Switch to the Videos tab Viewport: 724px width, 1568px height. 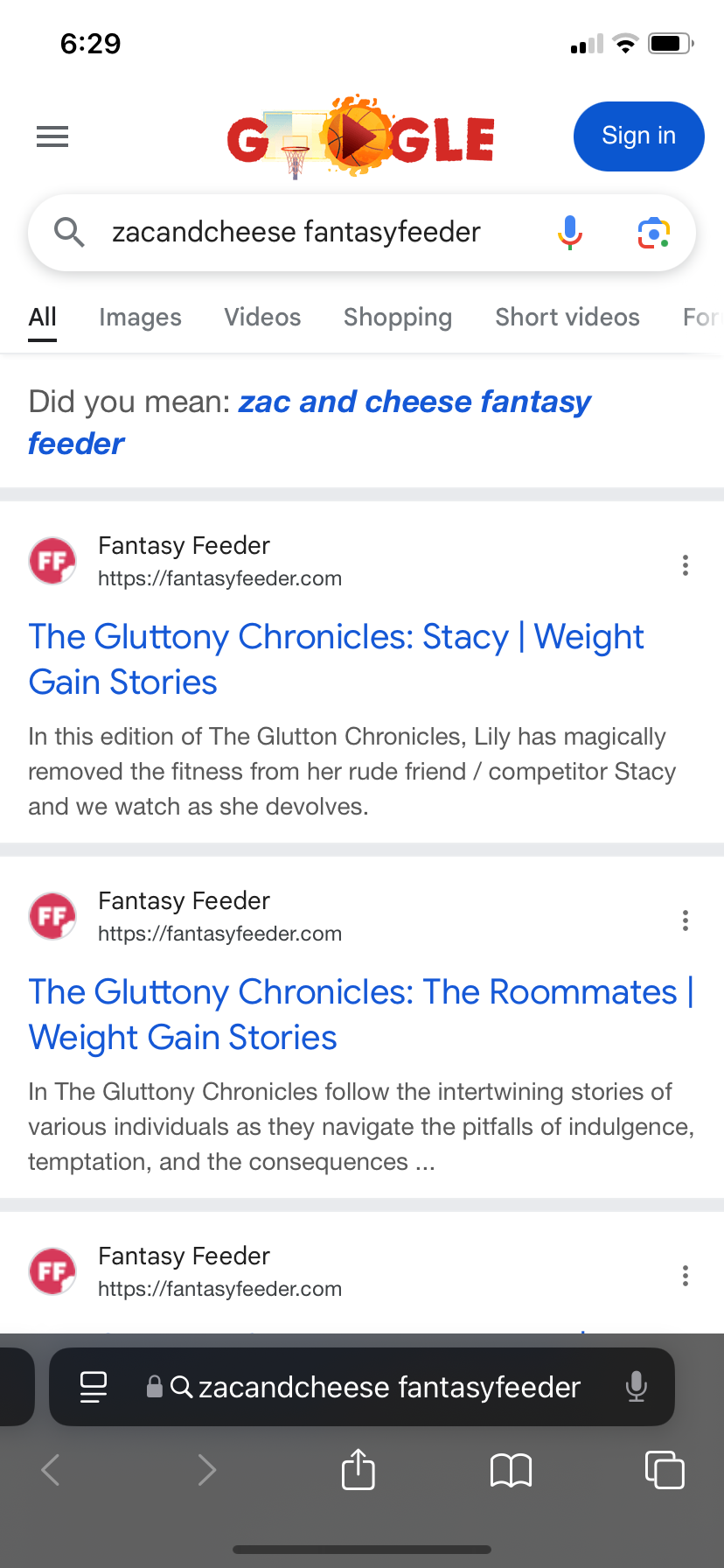point(262,317)
